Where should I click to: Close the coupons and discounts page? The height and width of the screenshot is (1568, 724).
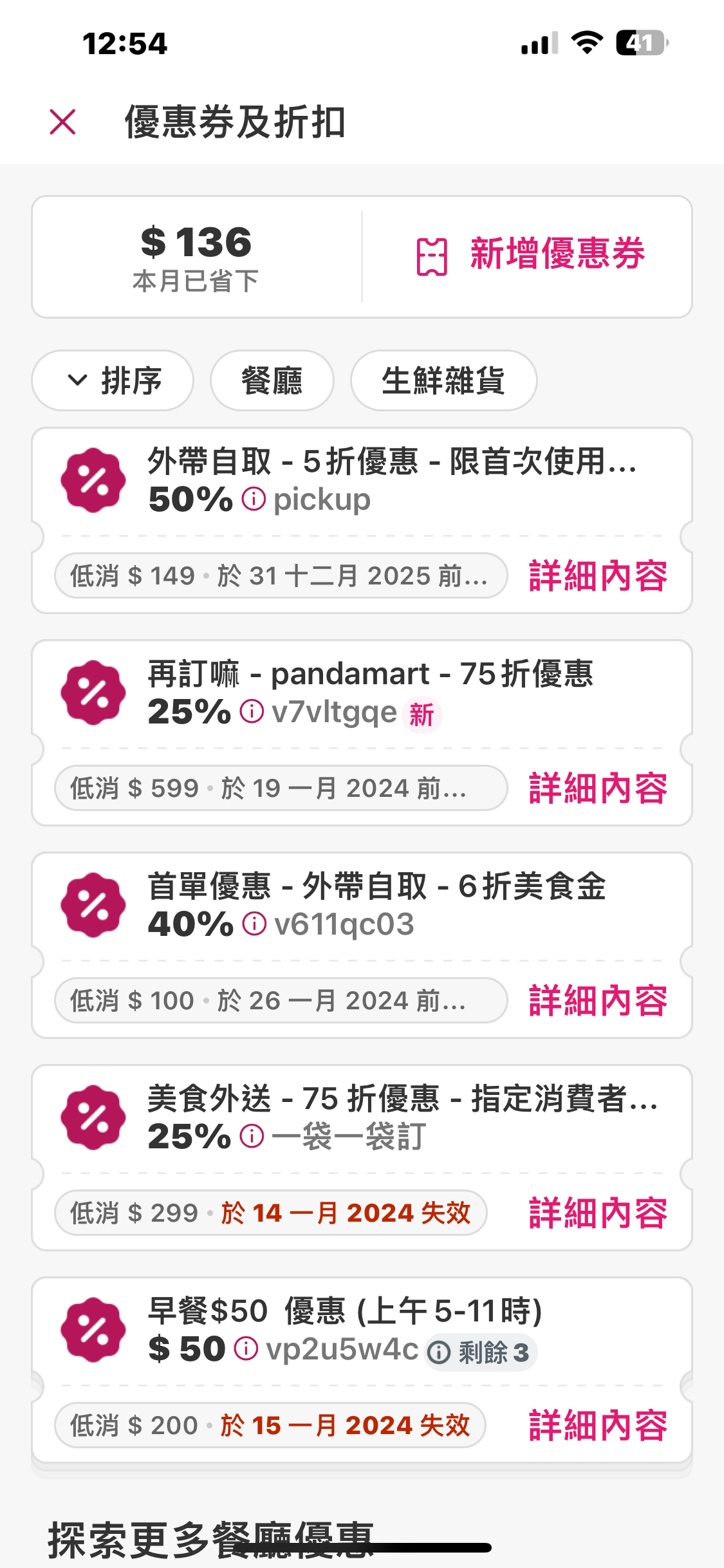point(62,122)
